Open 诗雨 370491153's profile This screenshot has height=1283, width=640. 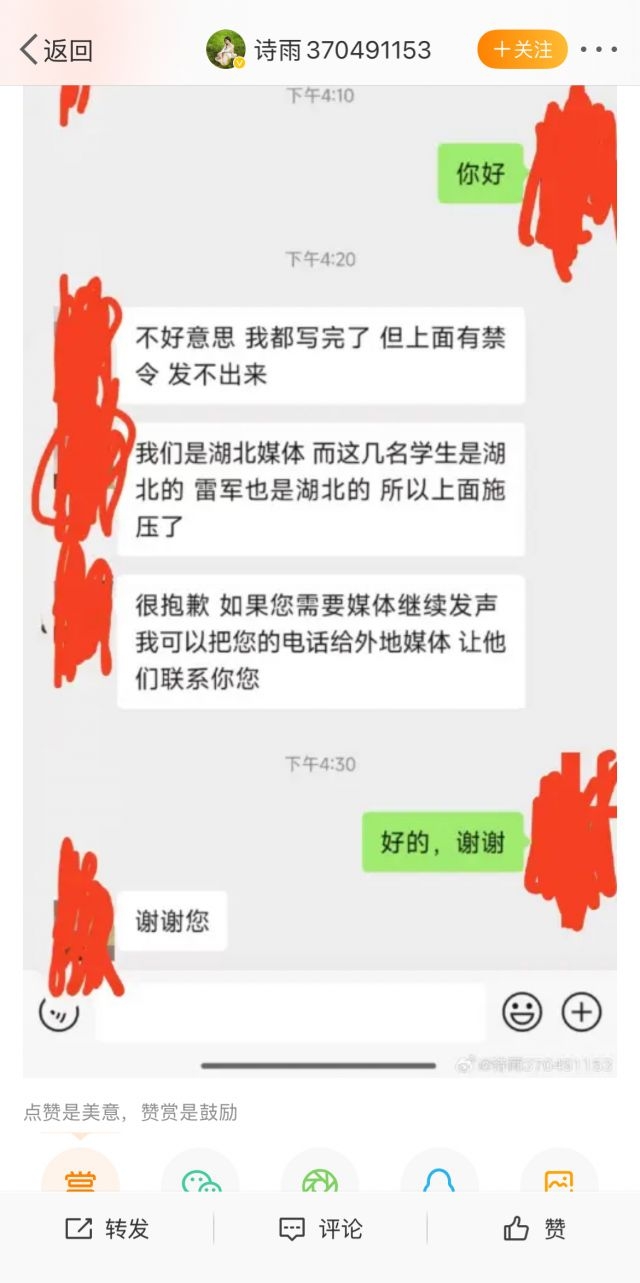pos(320,49)
